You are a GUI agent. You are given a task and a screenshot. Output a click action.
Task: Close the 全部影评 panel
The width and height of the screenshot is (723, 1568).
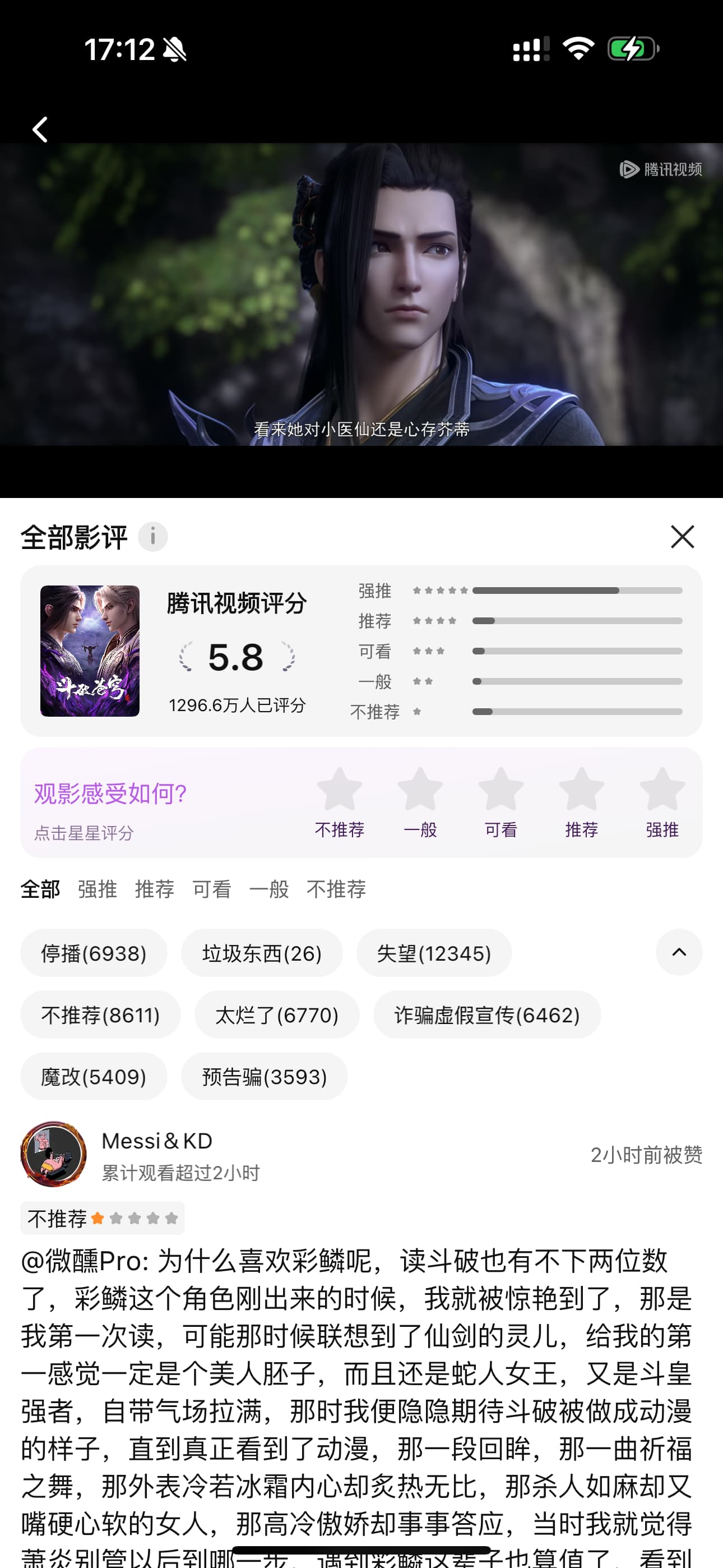(682, 537)
